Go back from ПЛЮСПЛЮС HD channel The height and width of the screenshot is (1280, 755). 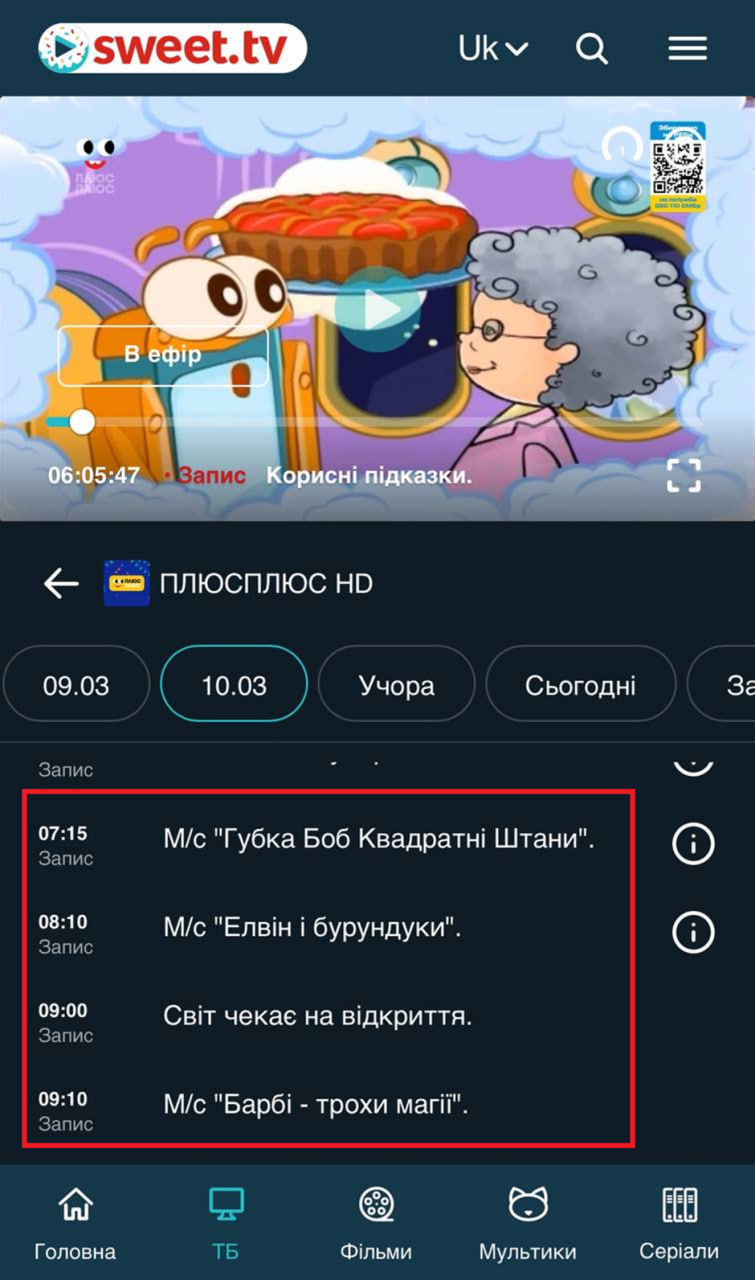[x=61, y=584]
